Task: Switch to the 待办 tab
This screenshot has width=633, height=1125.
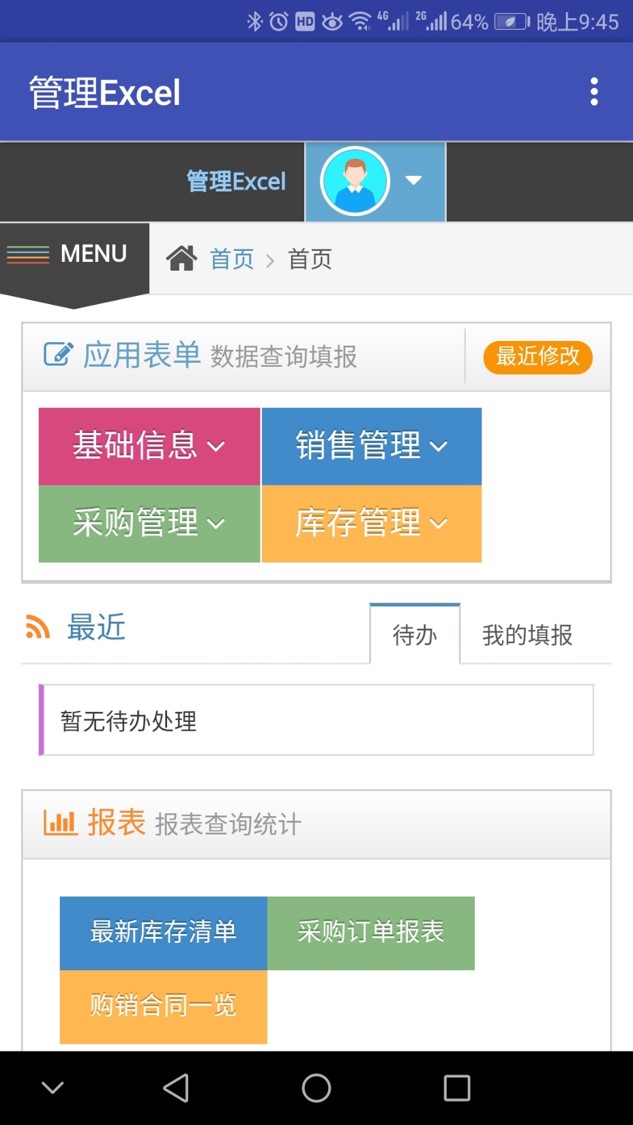Action: (x=415, y=634)
